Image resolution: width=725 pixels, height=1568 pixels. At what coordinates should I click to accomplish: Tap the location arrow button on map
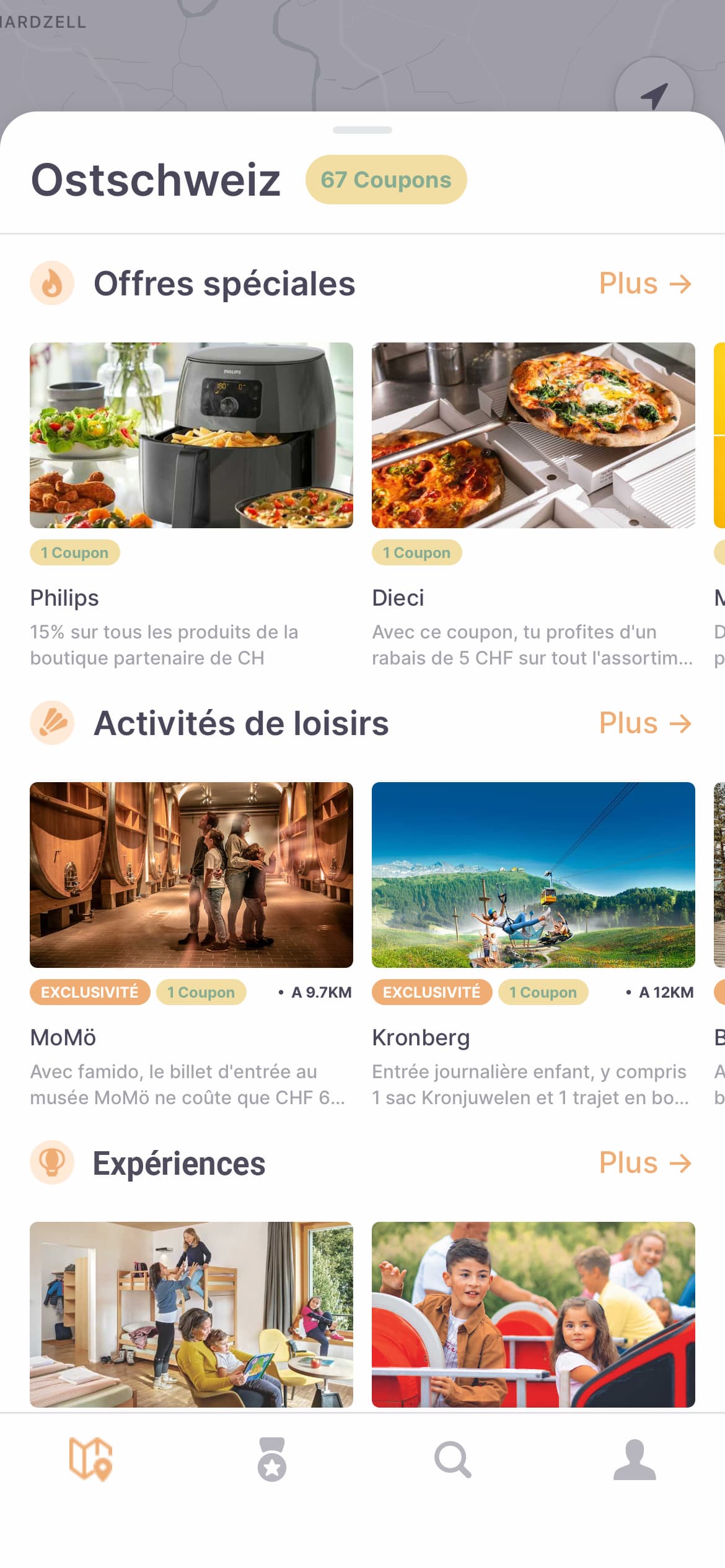(654, 95)
